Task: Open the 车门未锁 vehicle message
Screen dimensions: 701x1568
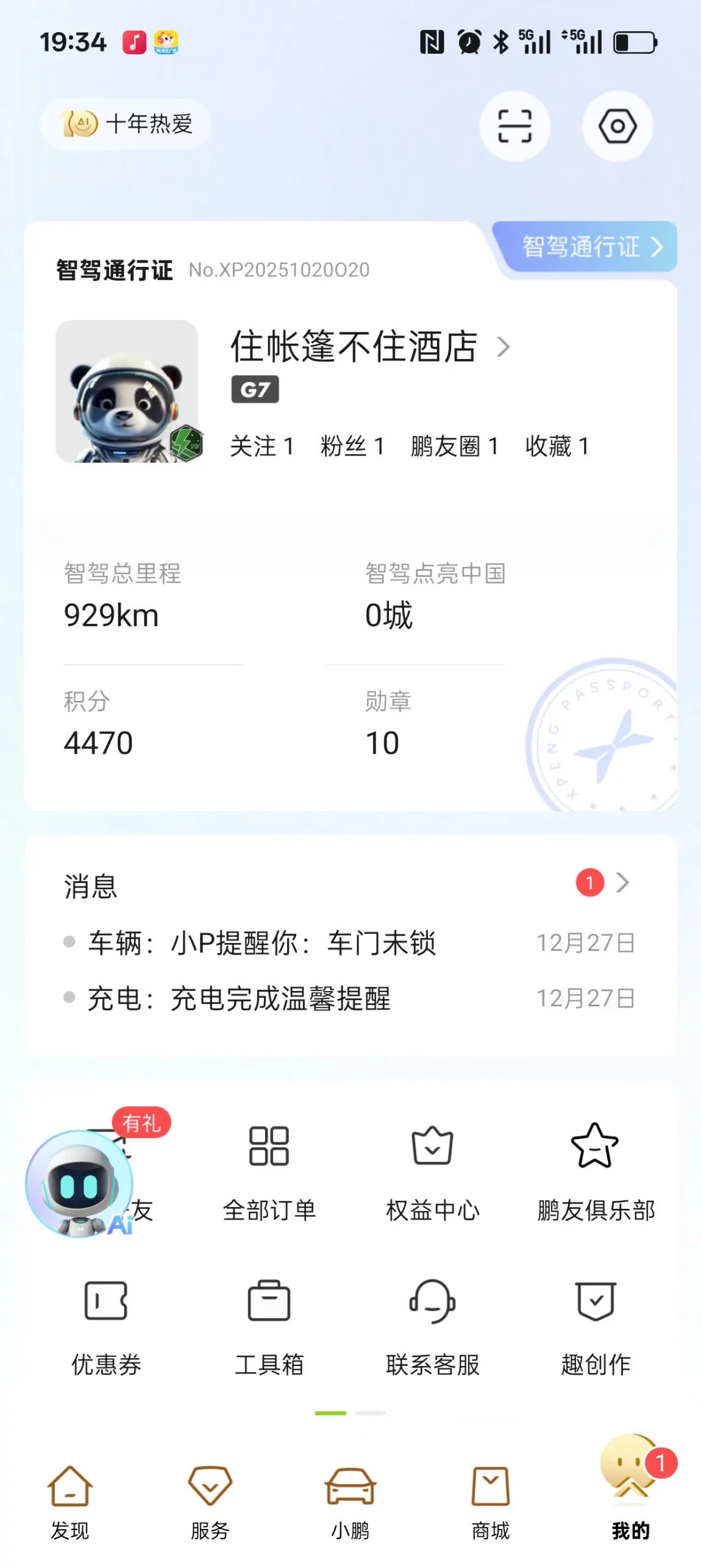Action: tap(262, 943)
